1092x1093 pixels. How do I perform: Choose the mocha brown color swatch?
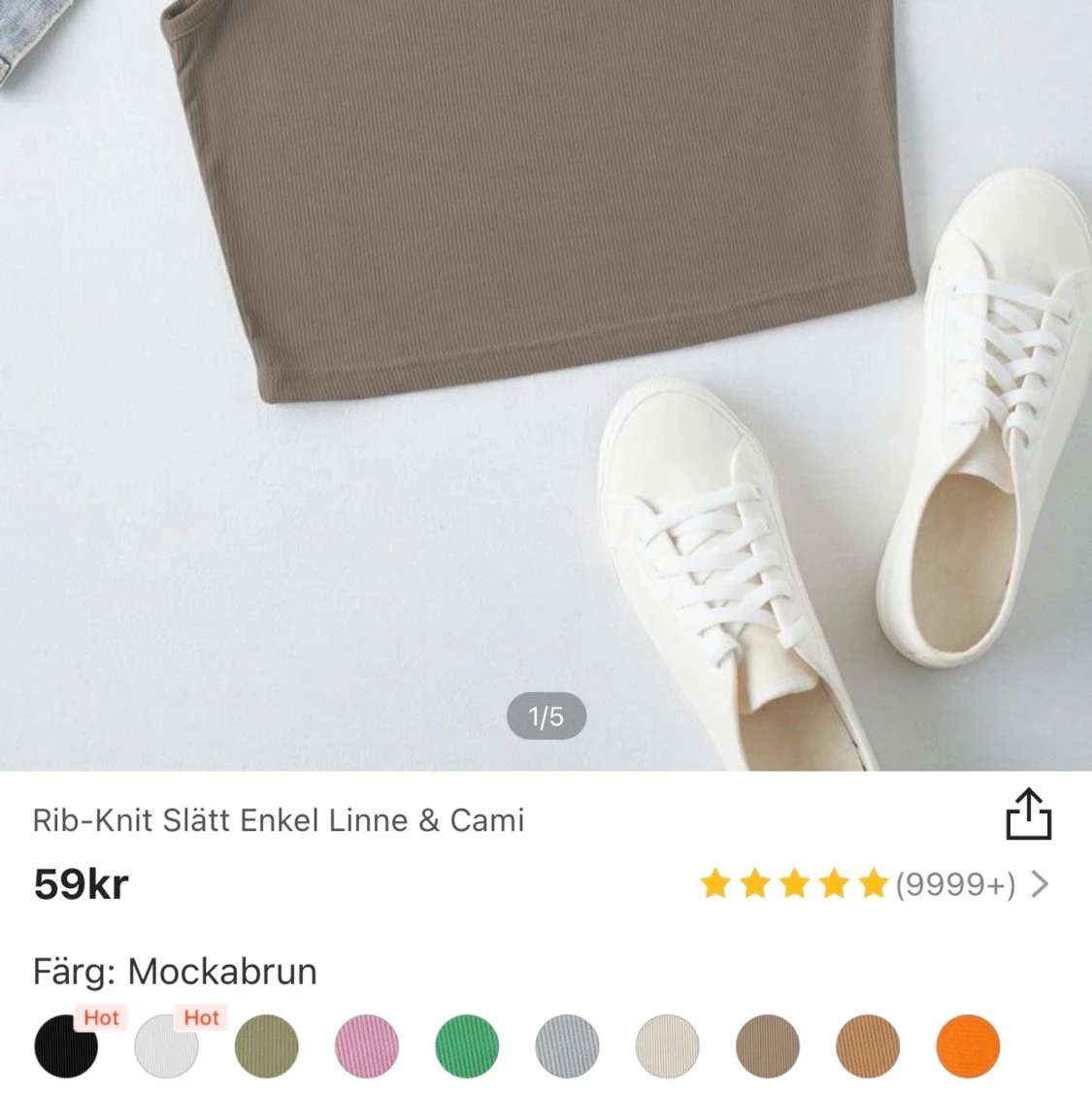(768, 1046)
